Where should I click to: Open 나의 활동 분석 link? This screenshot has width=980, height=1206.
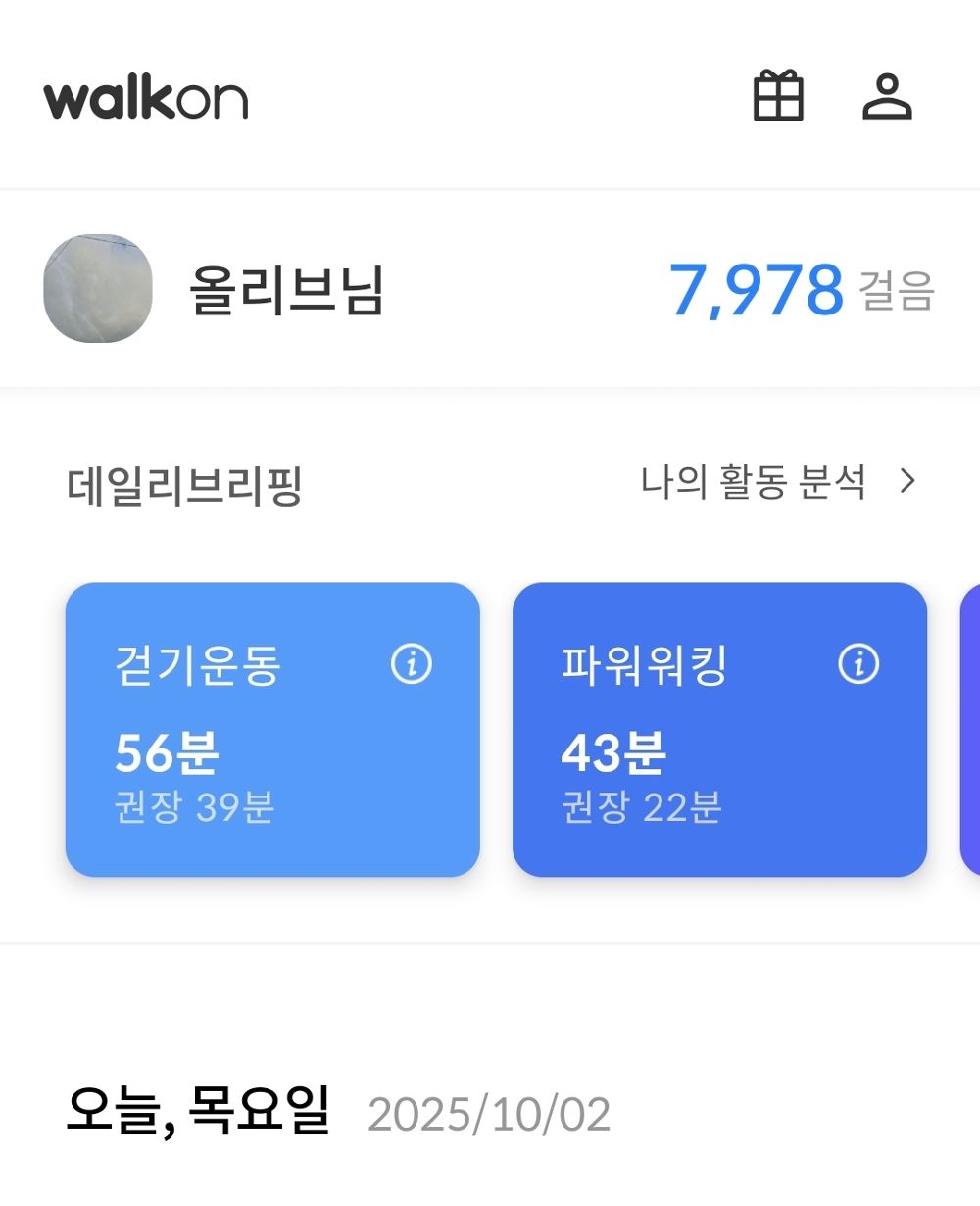click(x=757, y=480)
